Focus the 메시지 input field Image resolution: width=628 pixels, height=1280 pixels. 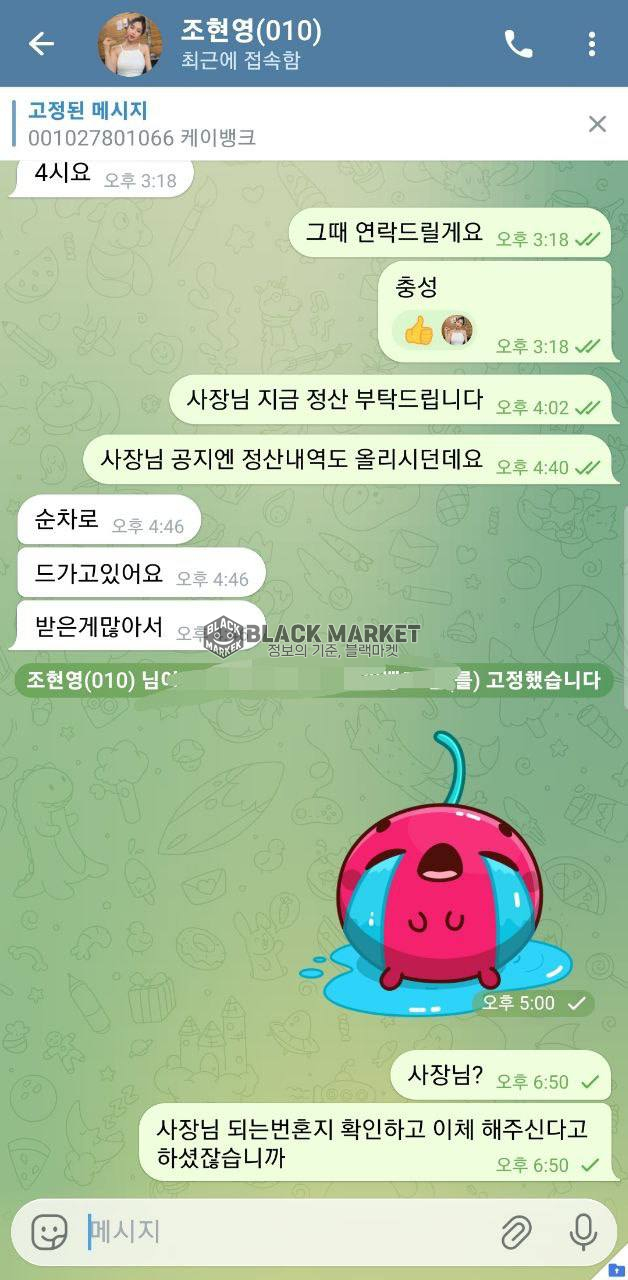(280, 1231)
